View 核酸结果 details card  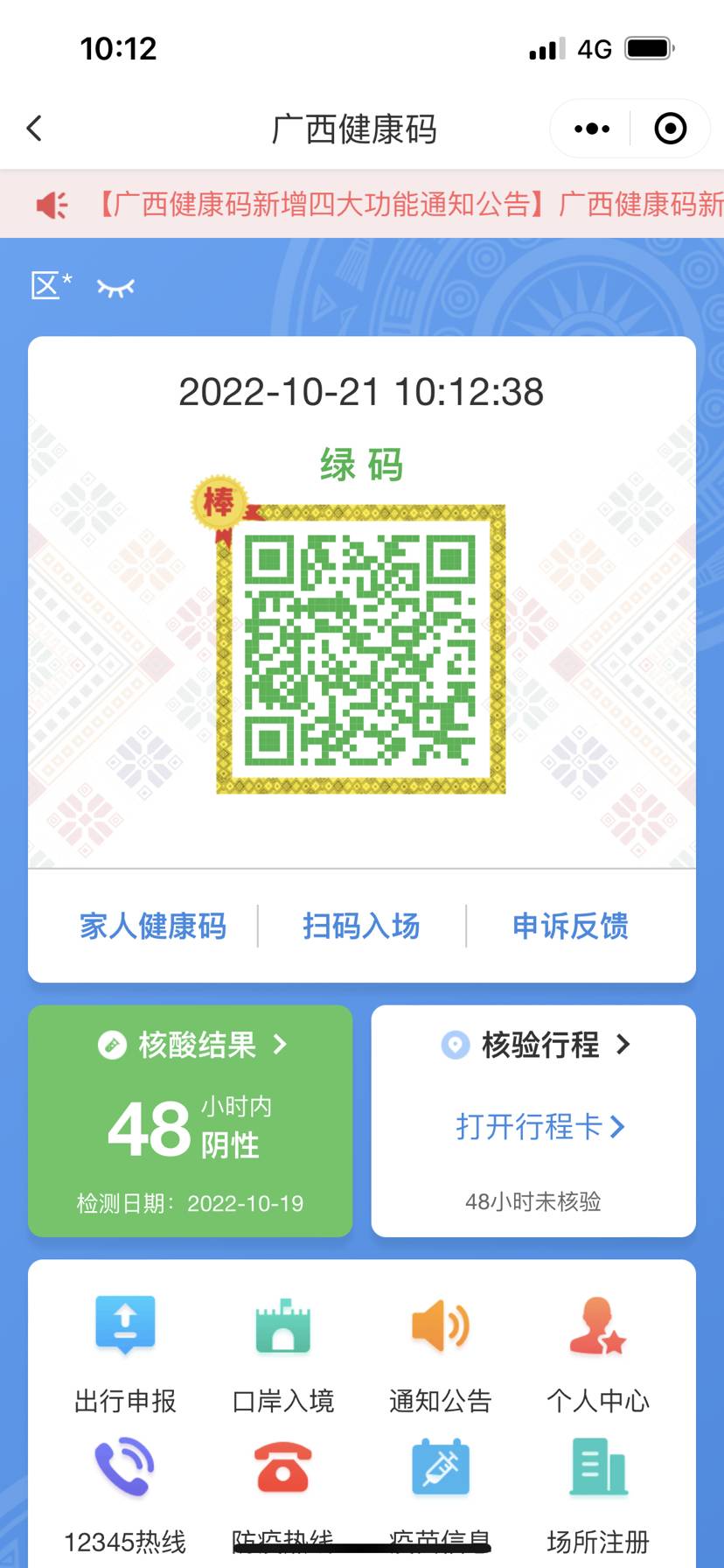point(191,1120)
